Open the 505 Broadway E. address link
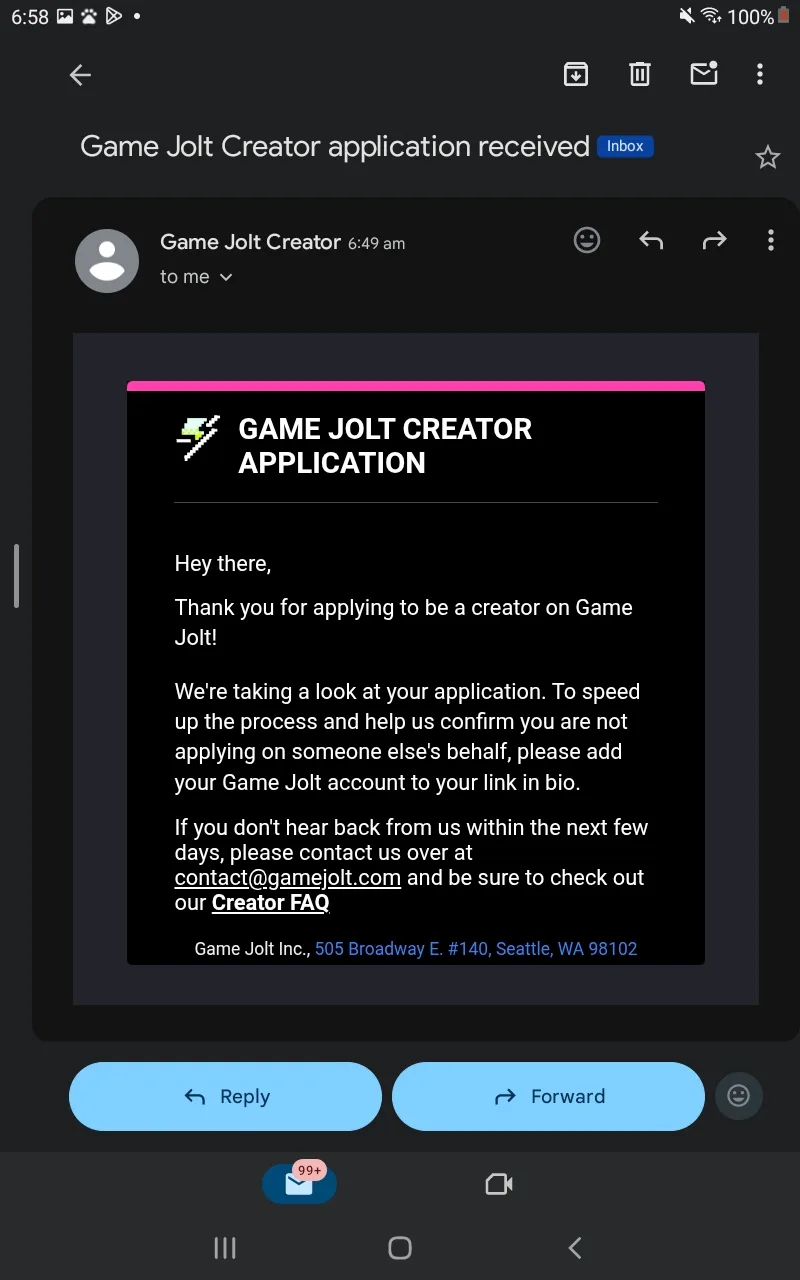Viewport: 800px width, 1280px height. click(476, 949)
